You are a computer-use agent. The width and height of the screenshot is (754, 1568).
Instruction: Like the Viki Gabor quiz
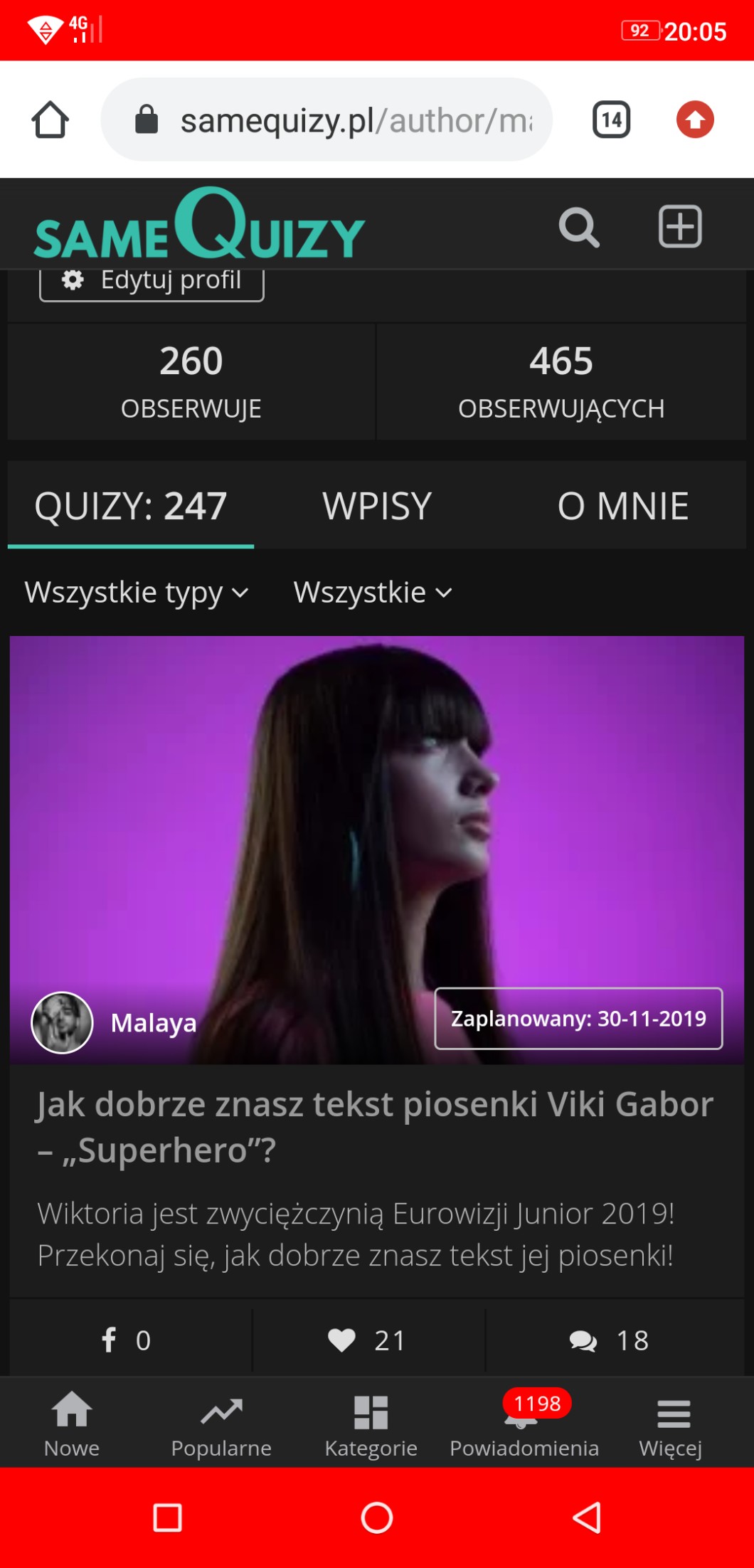click(x=367, y=1340)
